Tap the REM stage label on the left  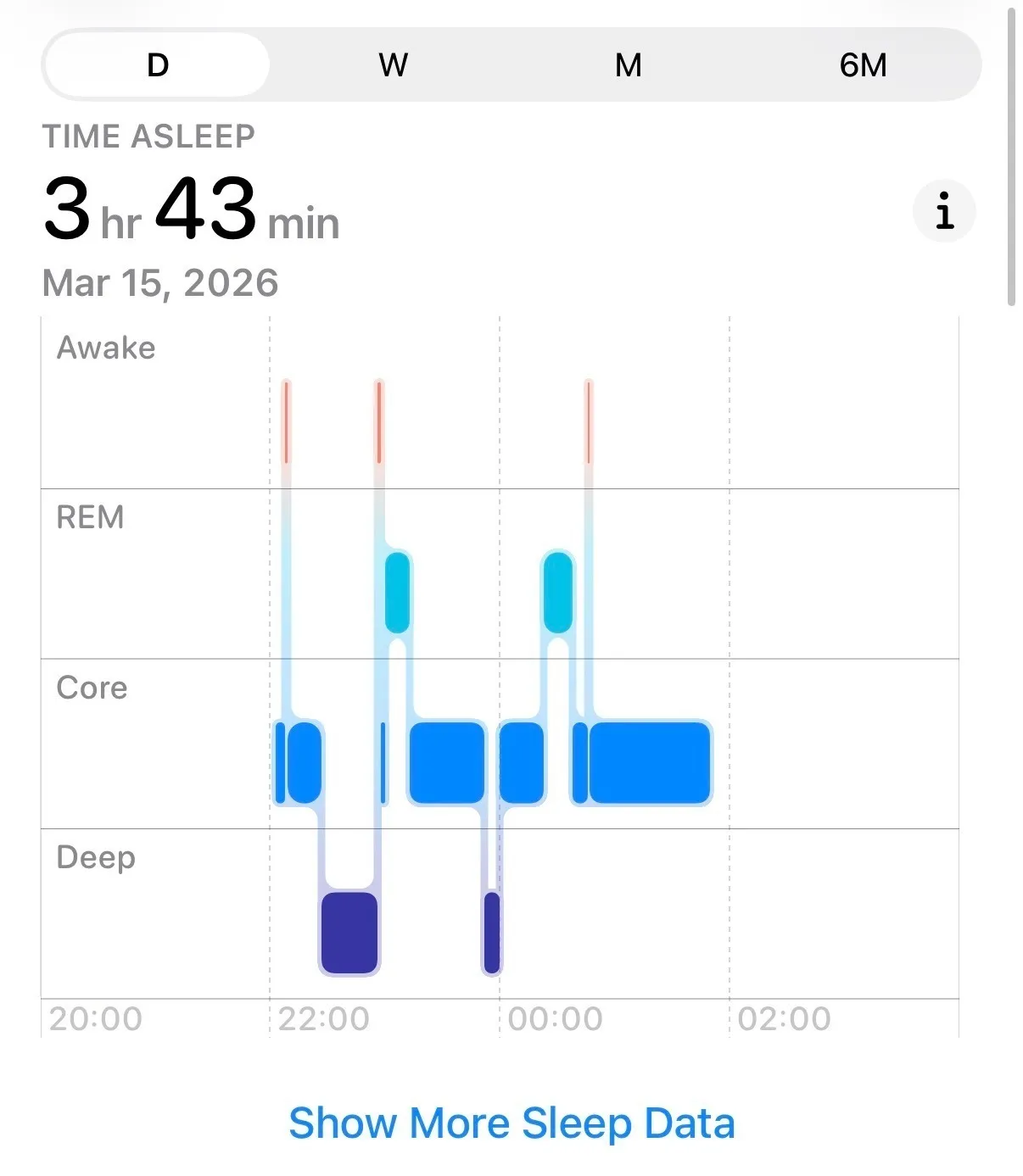[x=89, y=518]
